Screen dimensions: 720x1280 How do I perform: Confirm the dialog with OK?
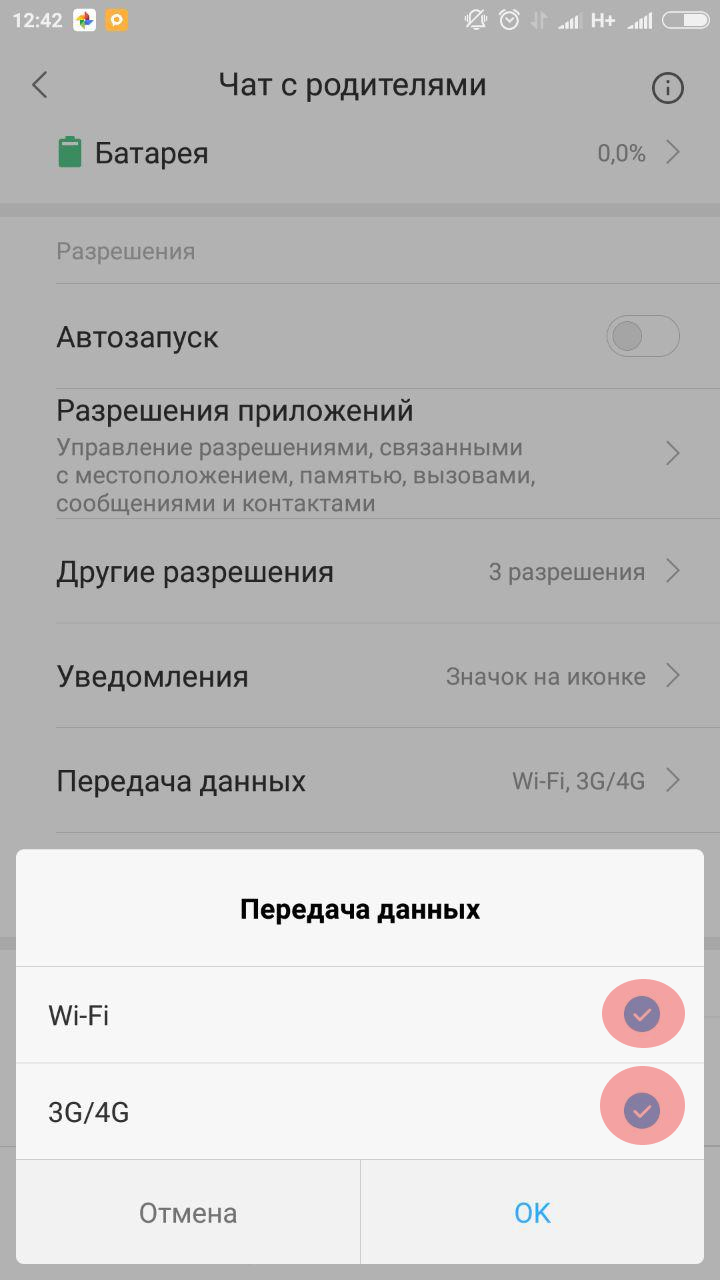[532, 1213]
